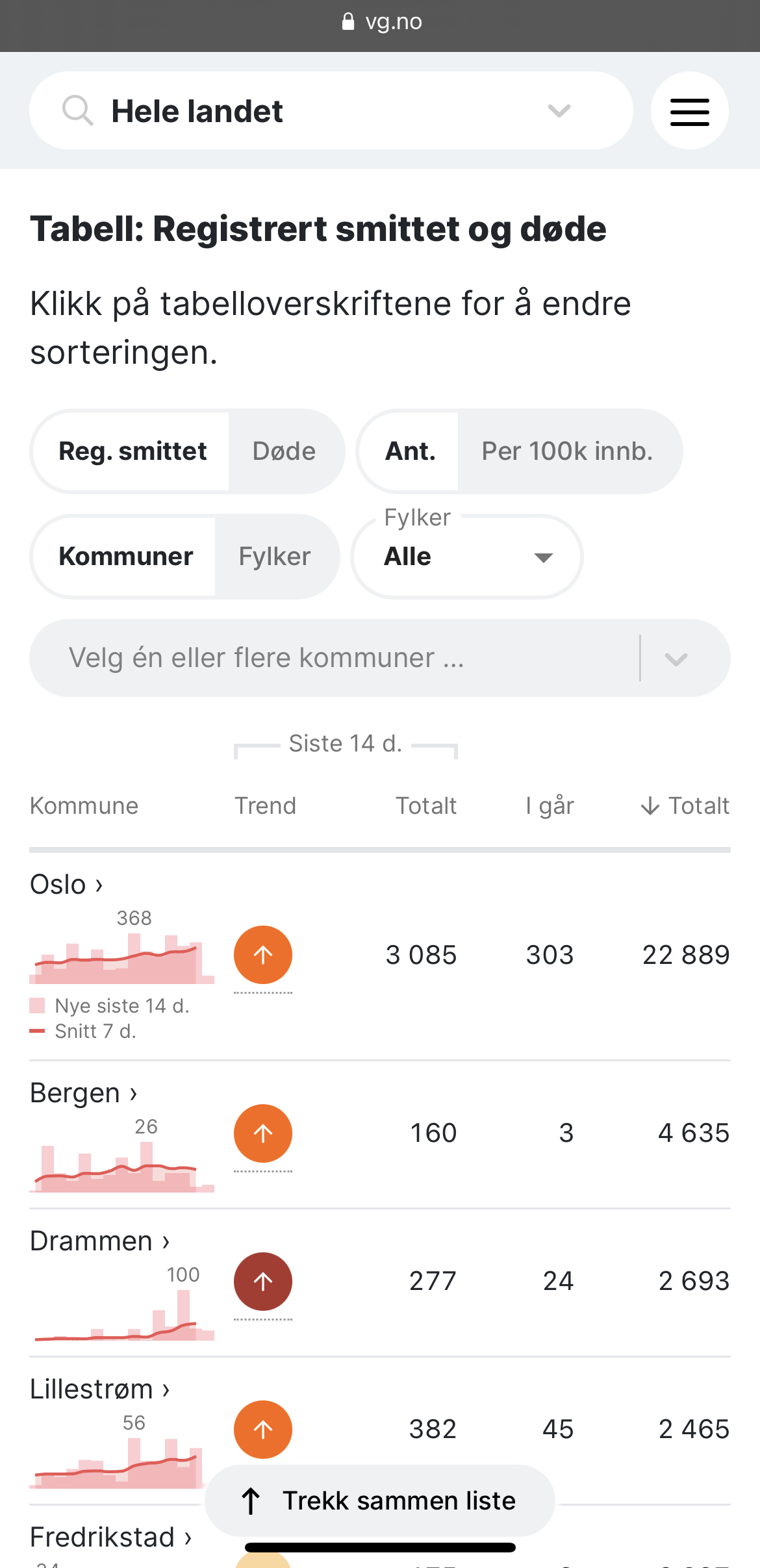Viewport: 760px width, 1568px height.
Task: Select Reg. smittet view
Action: (133, 451)
